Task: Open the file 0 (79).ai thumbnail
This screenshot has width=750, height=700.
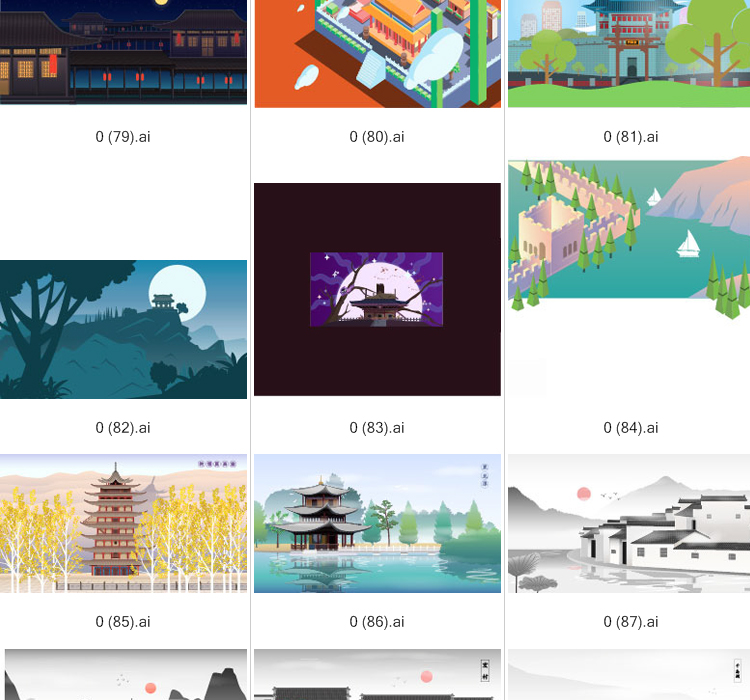Action: click(x=123, y=52)
